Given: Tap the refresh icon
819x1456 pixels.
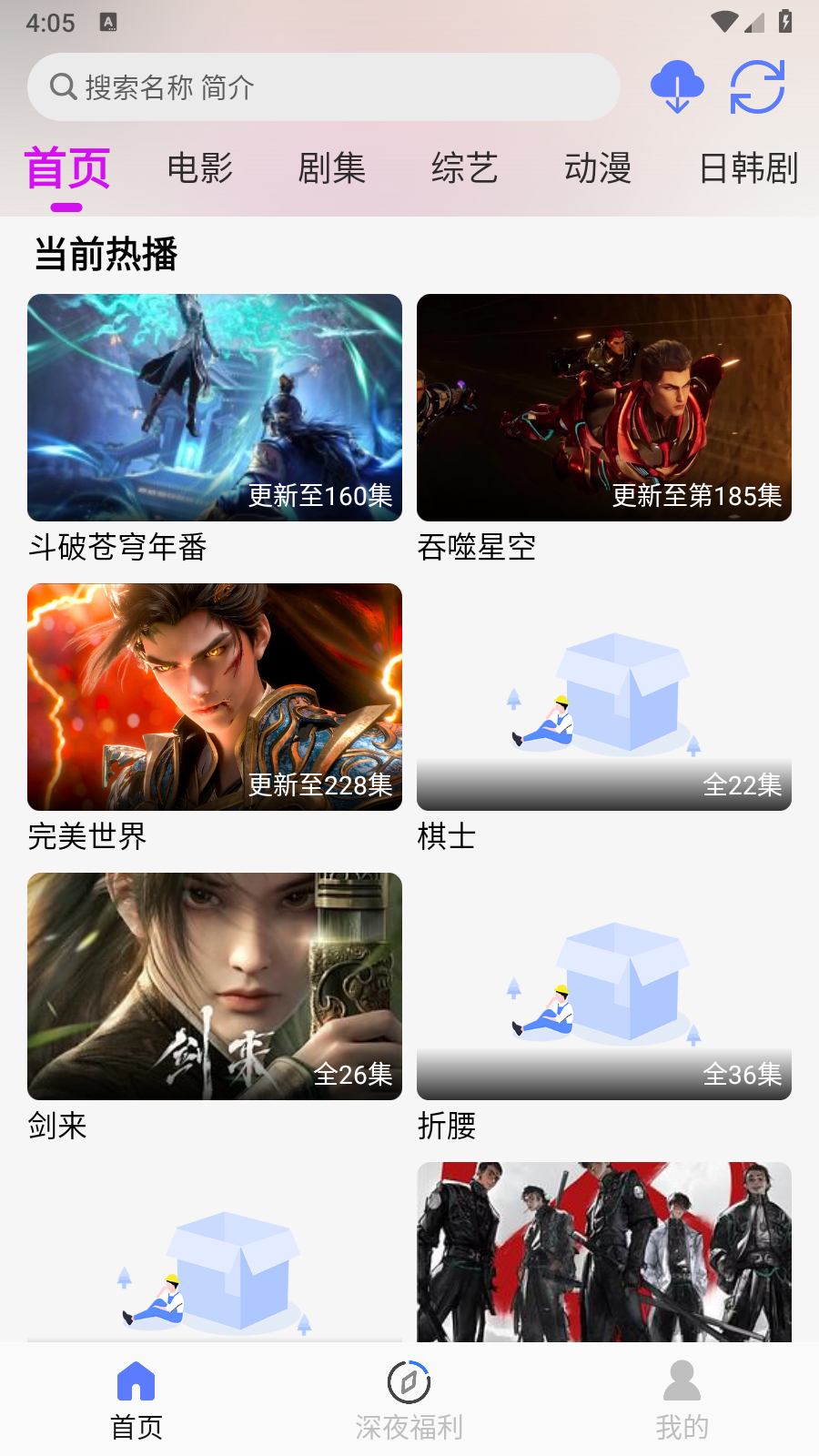Looking at the screenshot, I should [757, 87].
